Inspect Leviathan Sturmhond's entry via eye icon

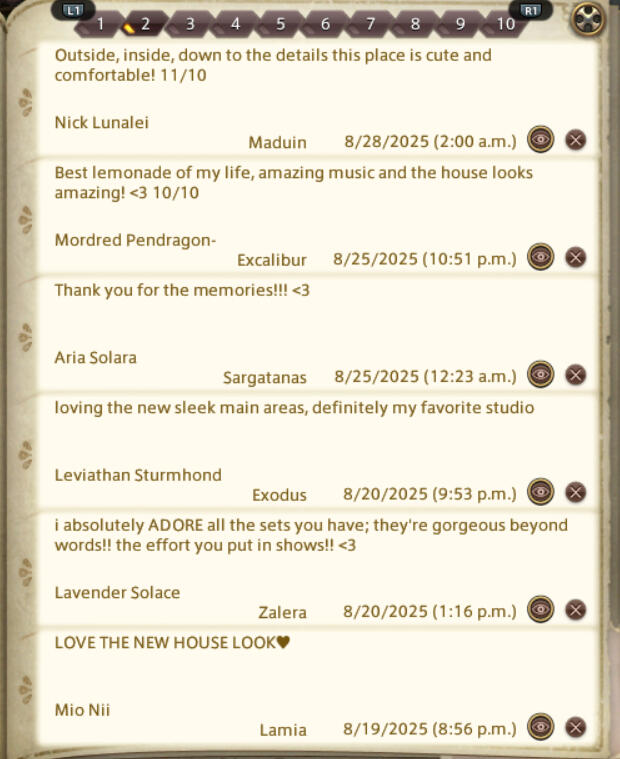pos(541,492)
